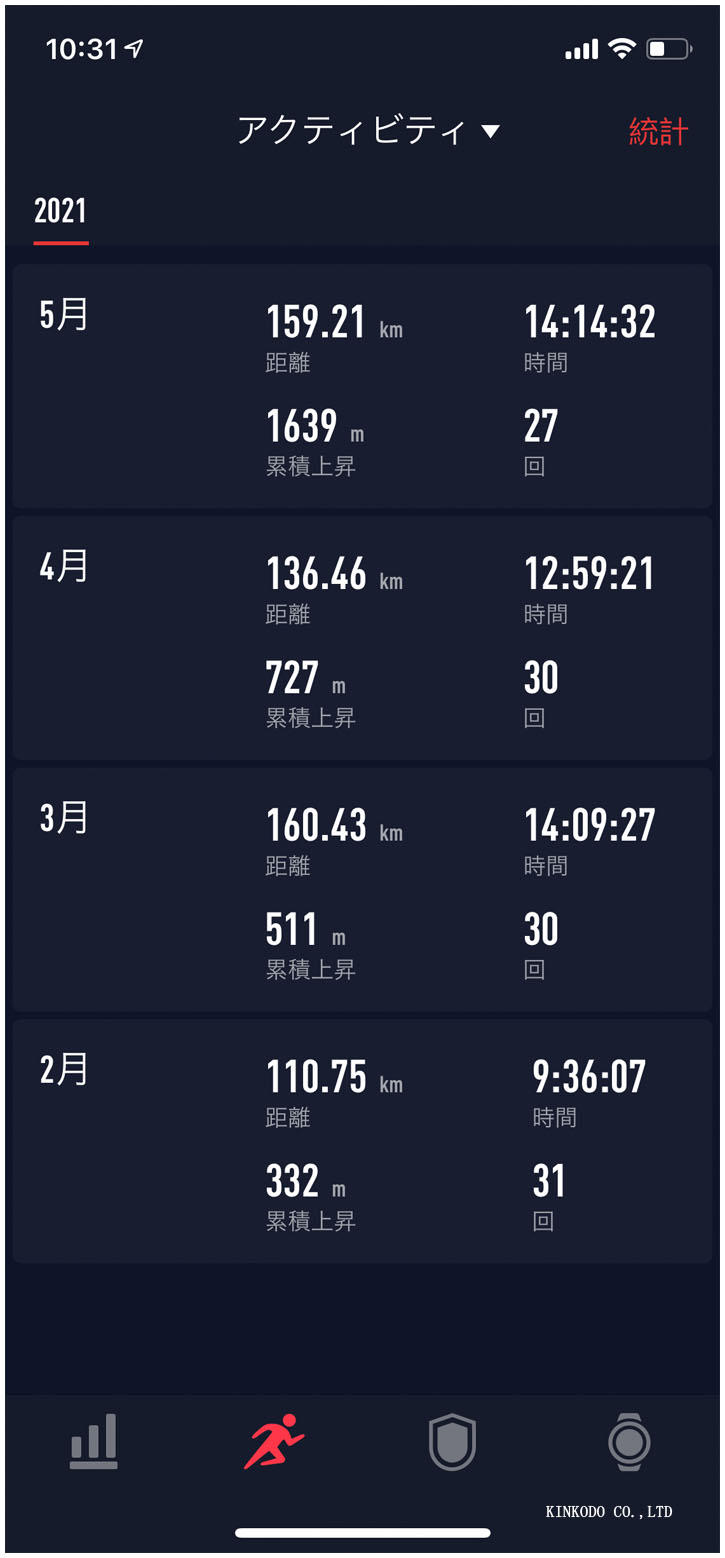725x1558 pixels.
Task: Open the shield safety icon
Action: coord(452,1443)
